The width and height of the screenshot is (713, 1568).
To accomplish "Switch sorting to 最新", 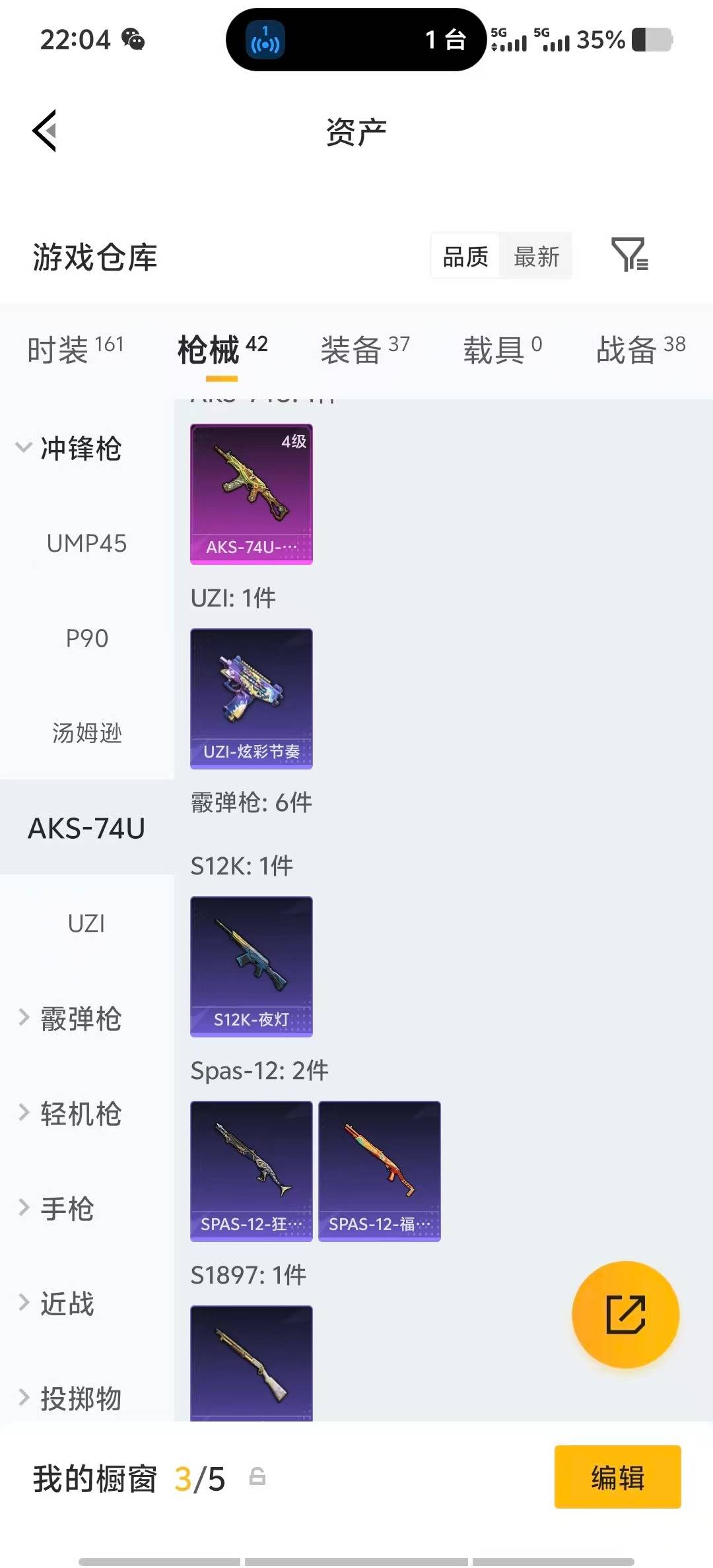I will click(x=536, y=256).
